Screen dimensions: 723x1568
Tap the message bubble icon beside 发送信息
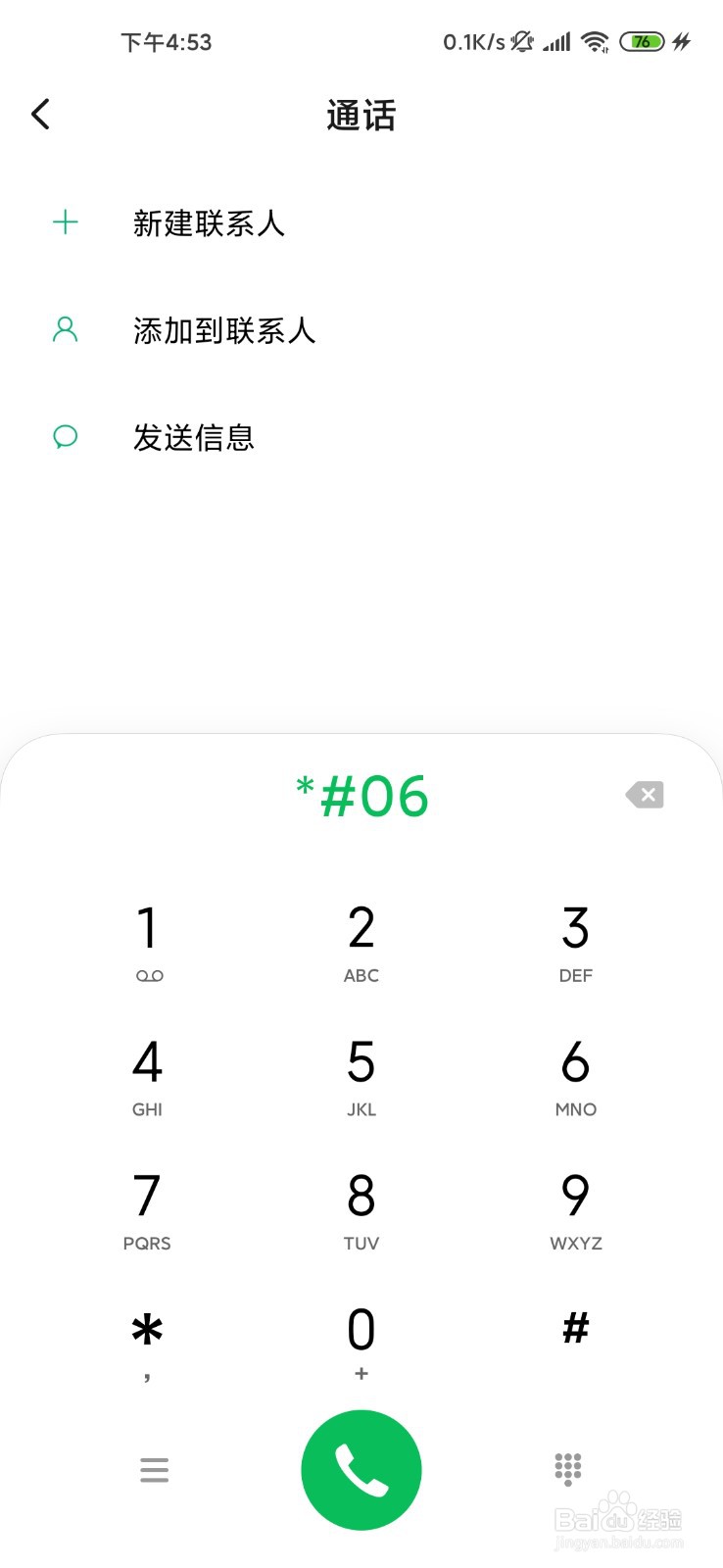[65, 437]
